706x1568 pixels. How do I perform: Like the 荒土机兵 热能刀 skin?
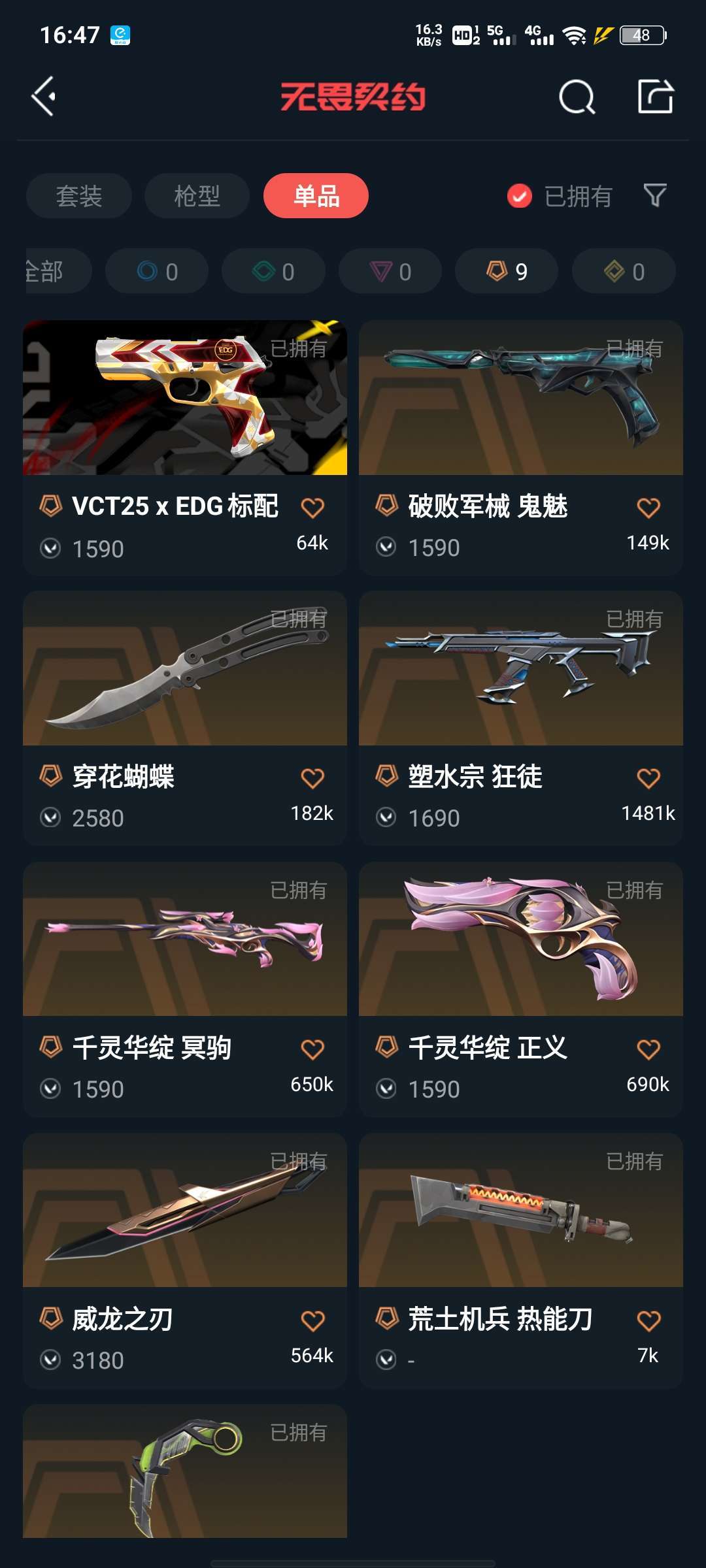[x=648, y=1320]
